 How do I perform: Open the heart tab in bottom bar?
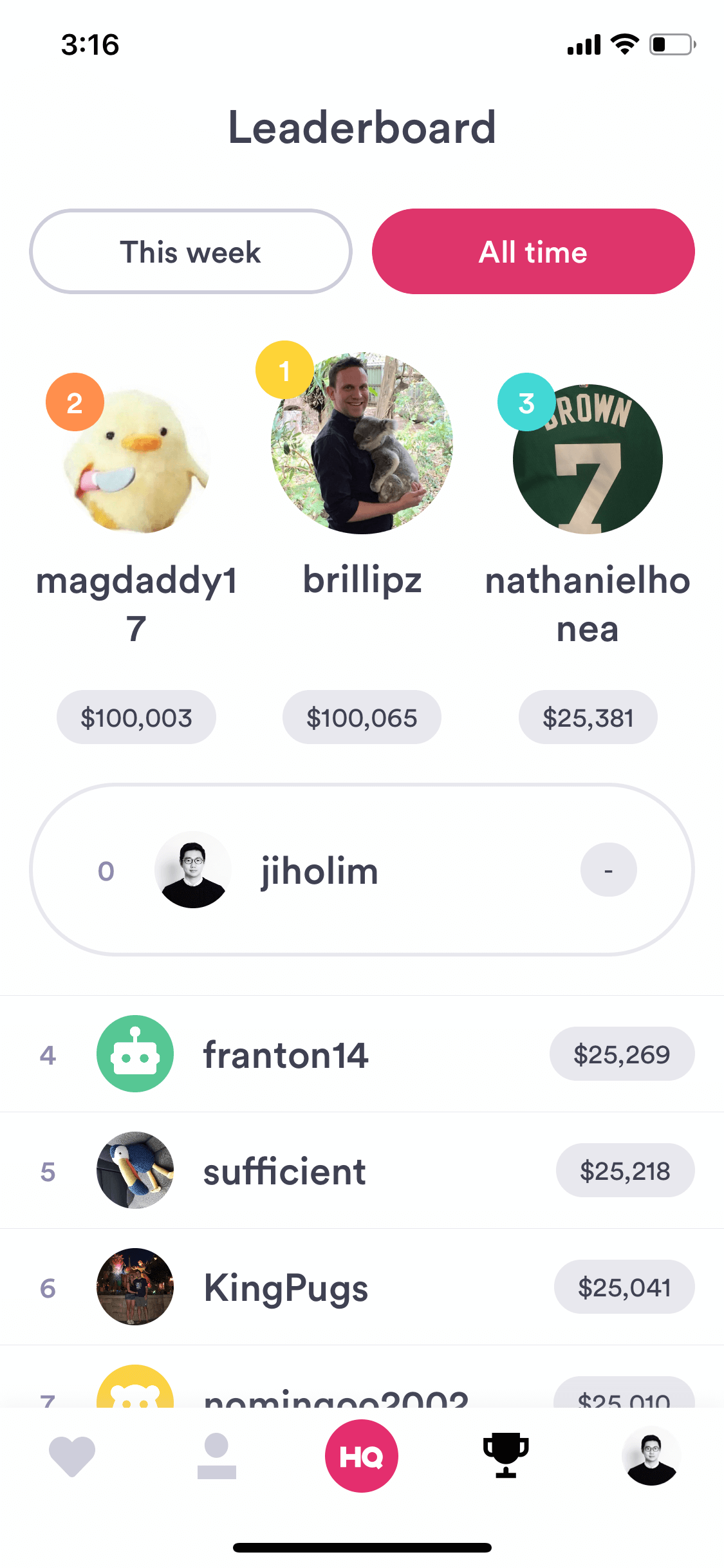[x=72, y=1456]
